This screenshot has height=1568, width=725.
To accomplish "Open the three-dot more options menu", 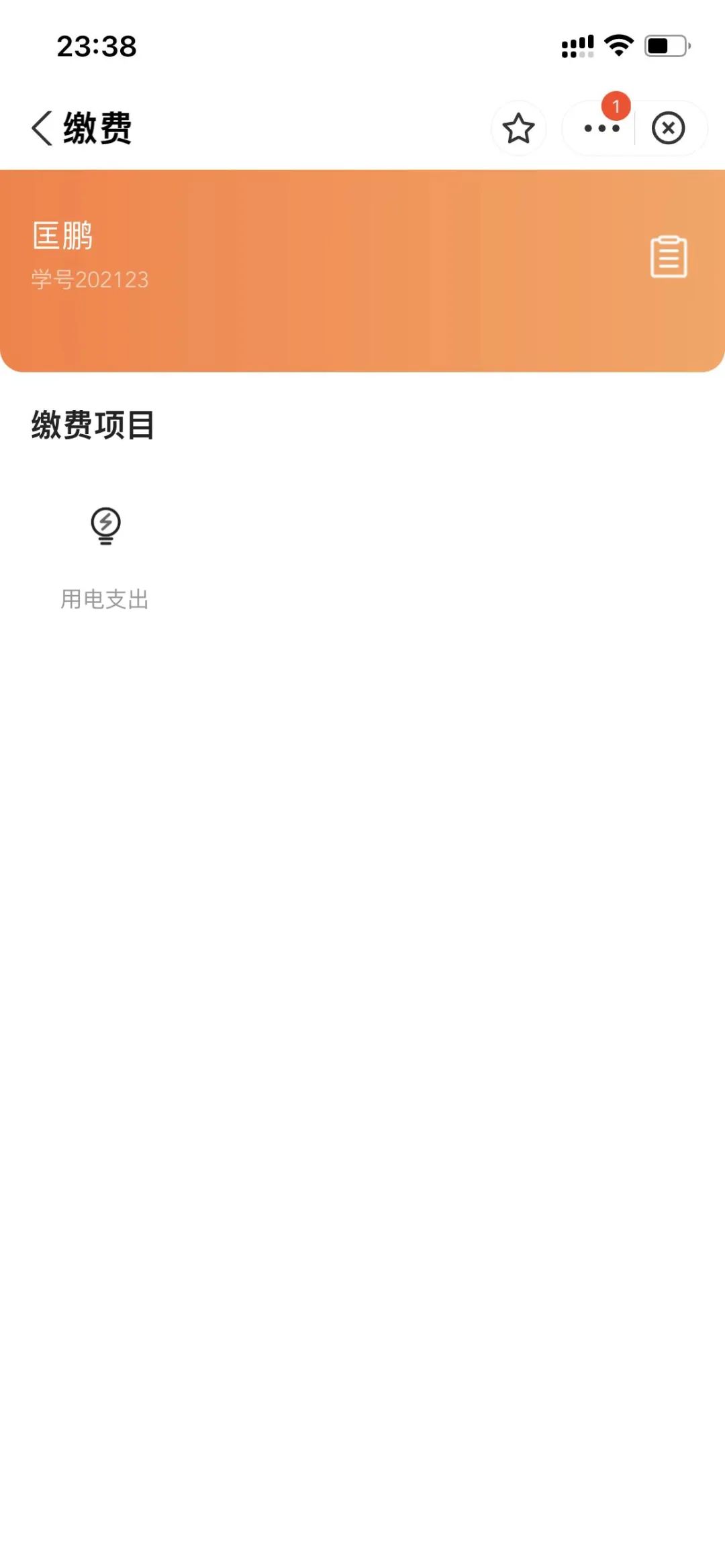I will tap(601, 128).
